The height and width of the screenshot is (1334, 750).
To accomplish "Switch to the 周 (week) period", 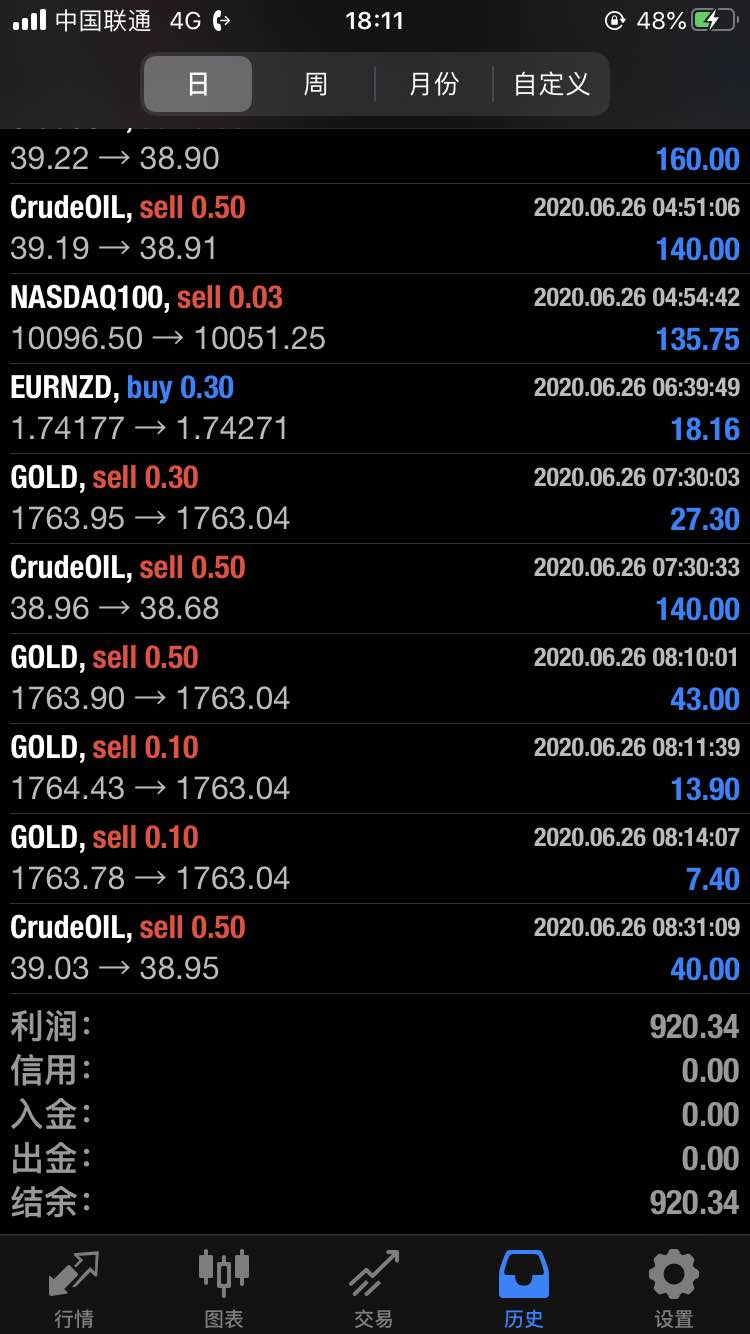I will click(x=315, y=84).
